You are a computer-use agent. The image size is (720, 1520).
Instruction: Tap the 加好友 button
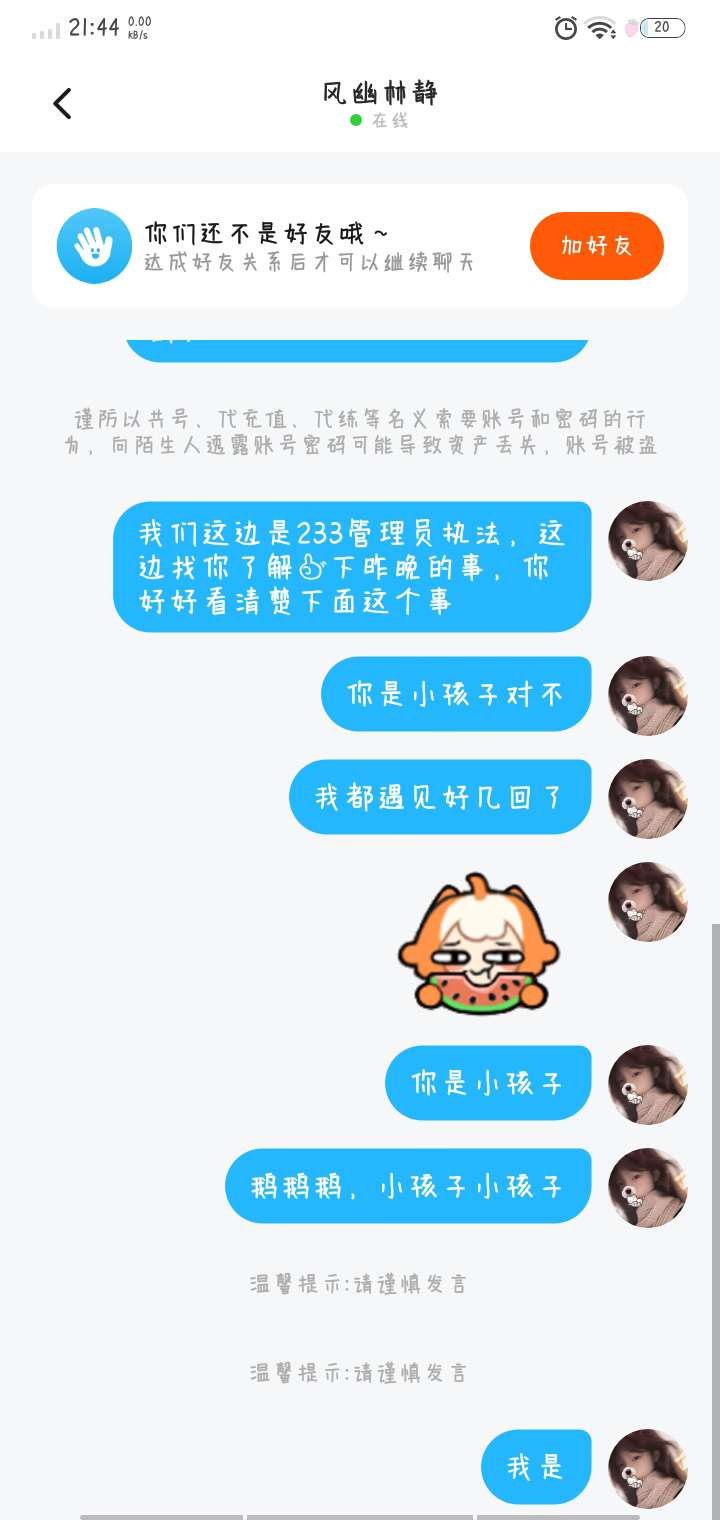tap(596, 246)
